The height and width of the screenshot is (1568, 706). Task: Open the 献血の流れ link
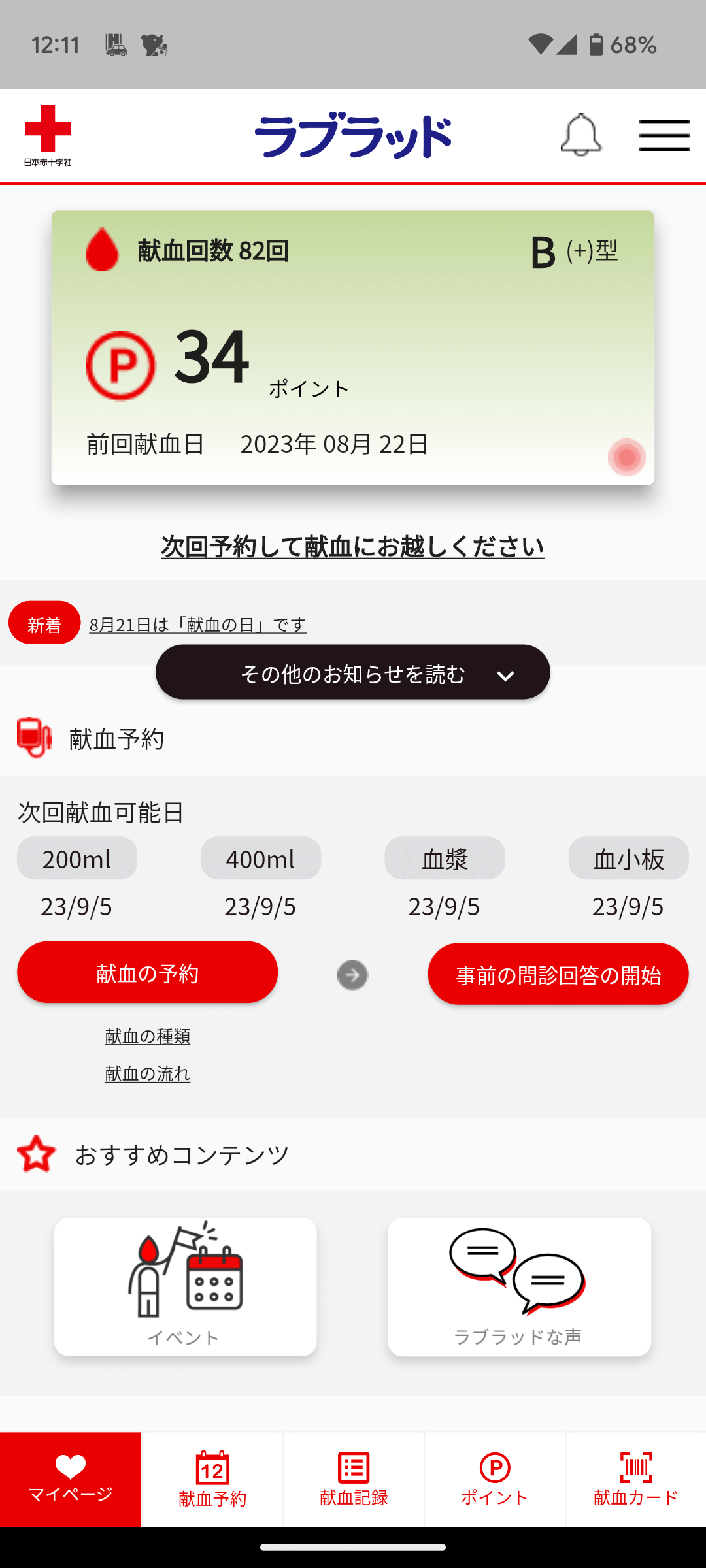point(148,1073)
